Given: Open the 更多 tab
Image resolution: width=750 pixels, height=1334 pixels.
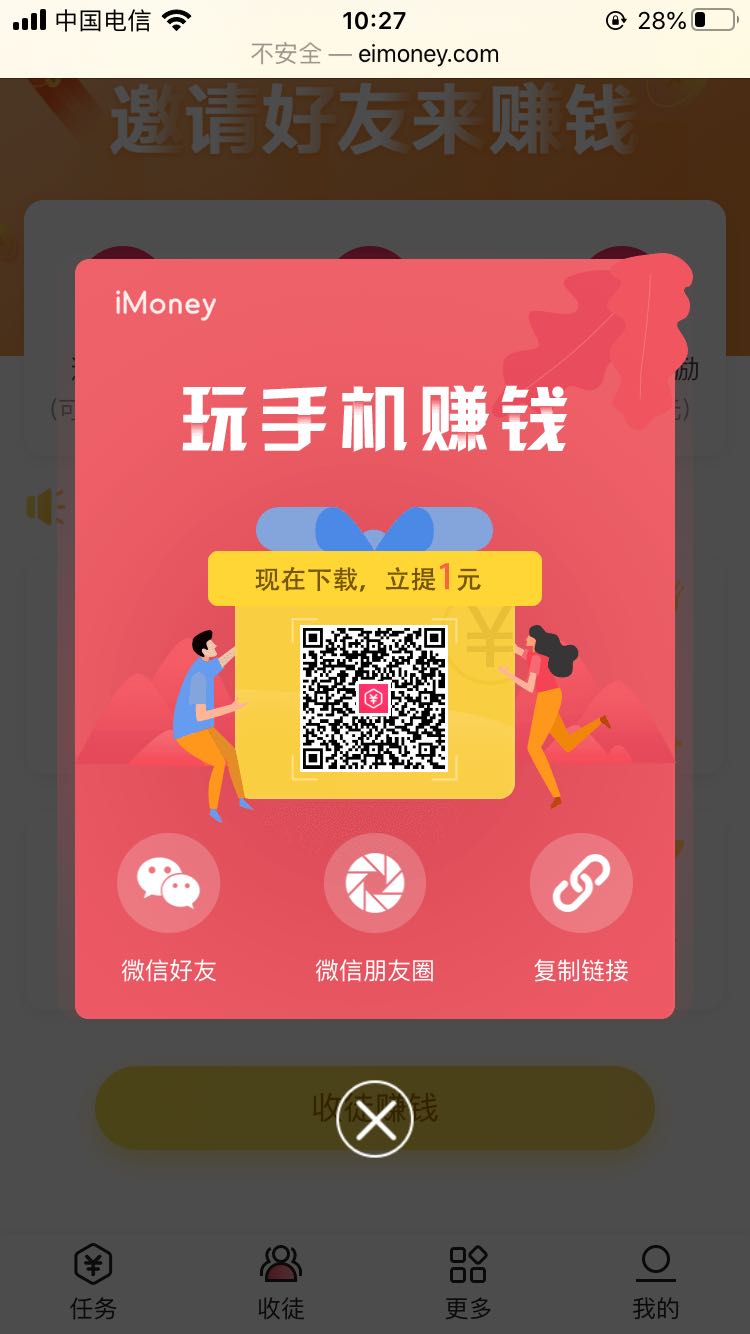Looking at the screenshot, I should (x=468, y=1282).
